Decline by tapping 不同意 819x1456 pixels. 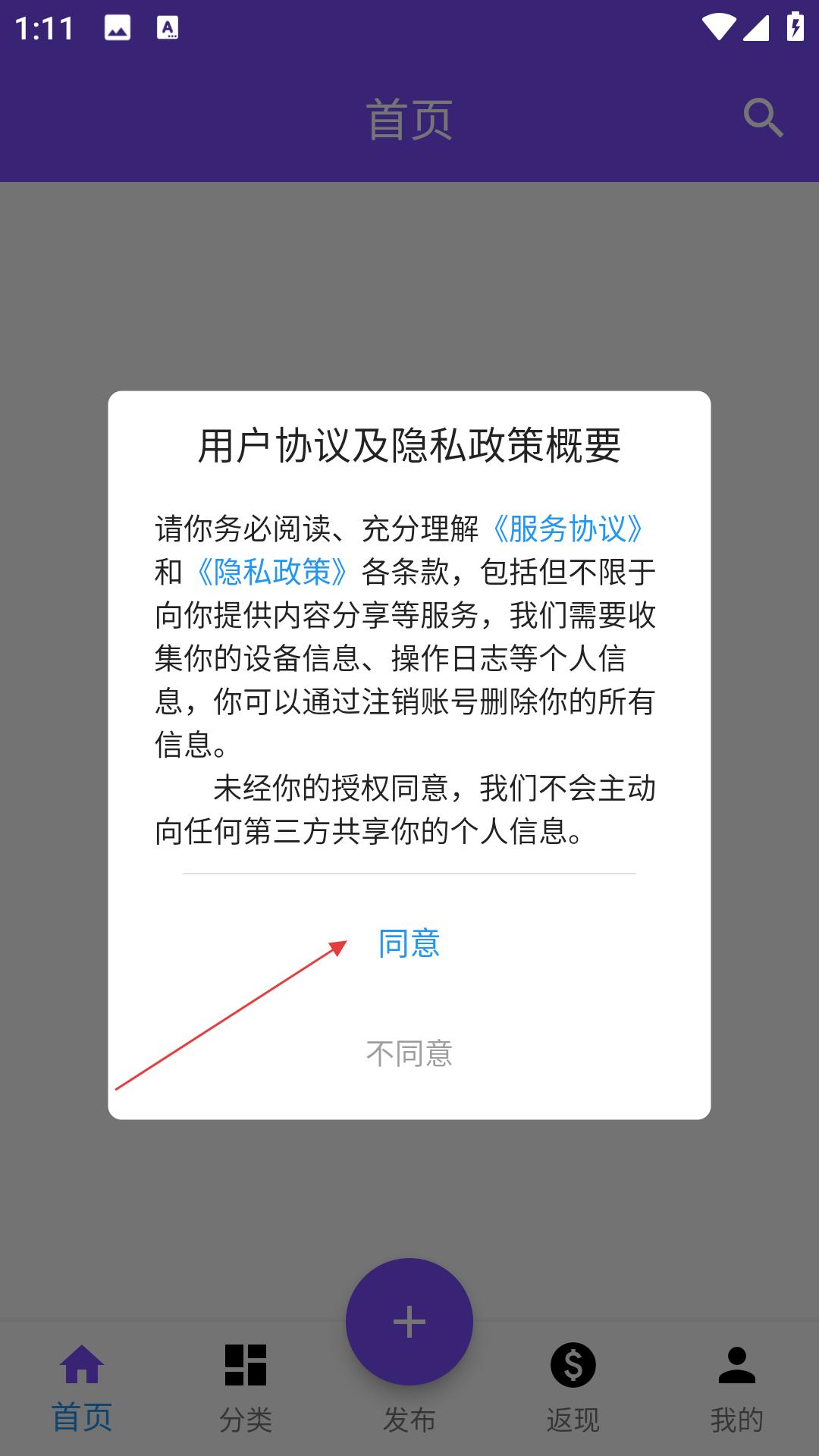pyautogui.click(x=409, y=1053)
